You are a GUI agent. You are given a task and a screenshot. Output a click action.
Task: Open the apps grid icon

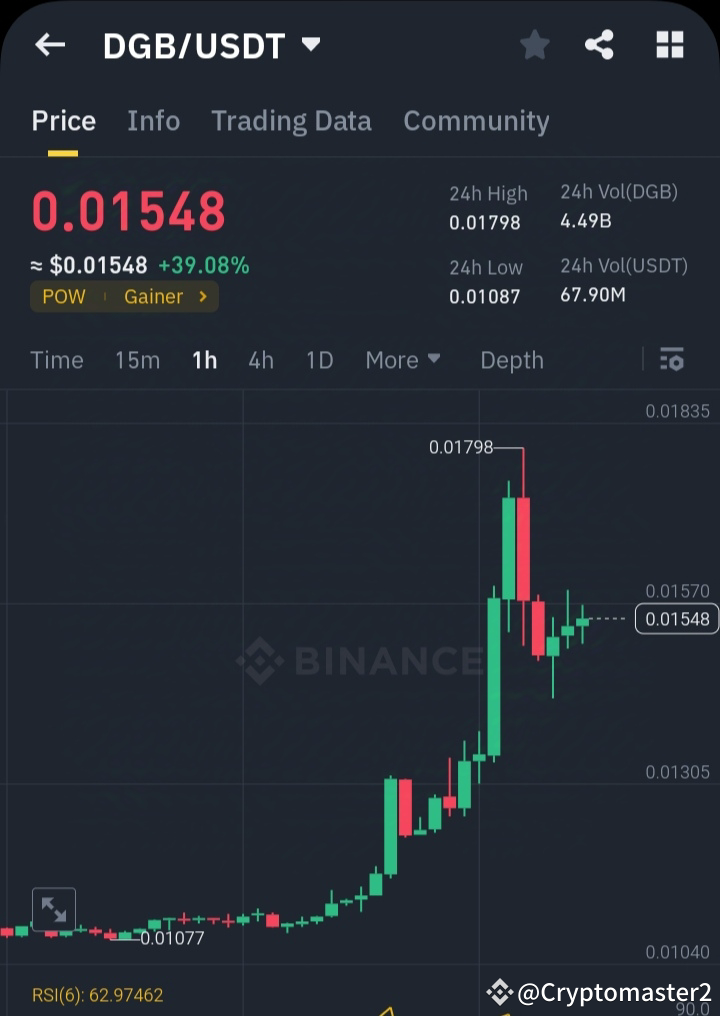pos(668,44)
